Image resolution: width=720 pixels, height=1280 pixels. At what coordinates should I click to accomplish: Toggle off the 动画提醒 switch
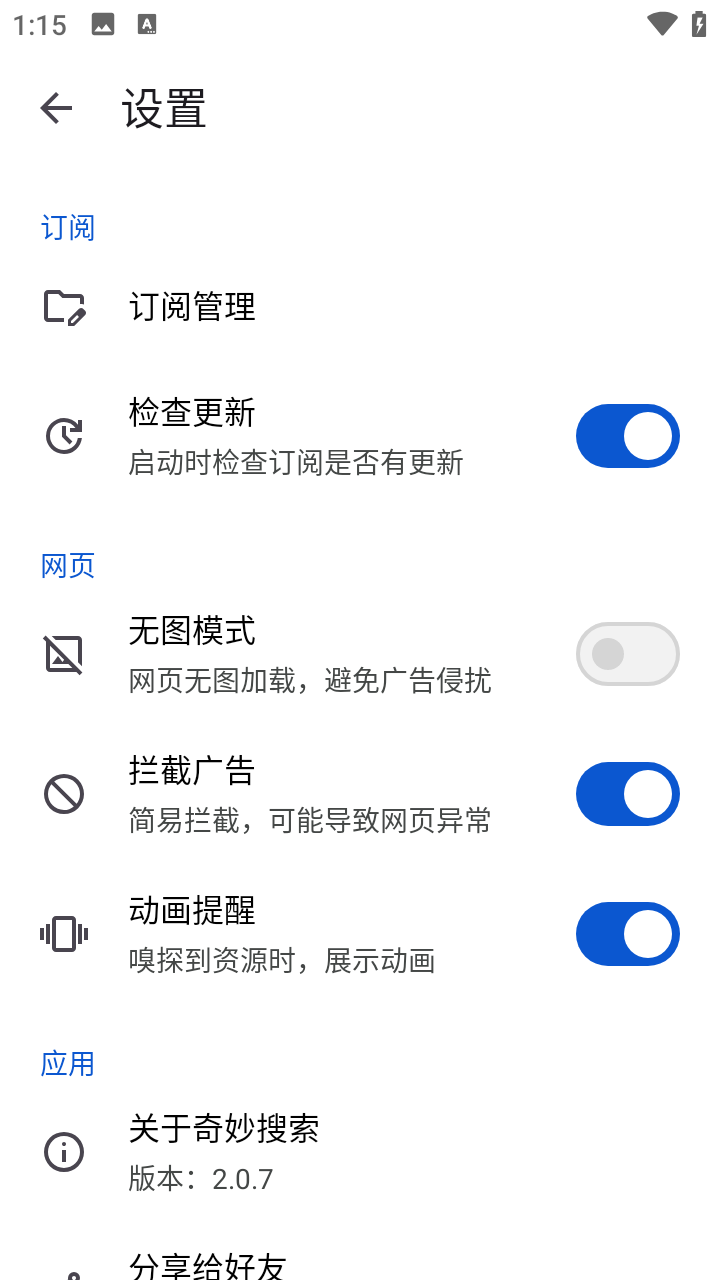point(627,933)
